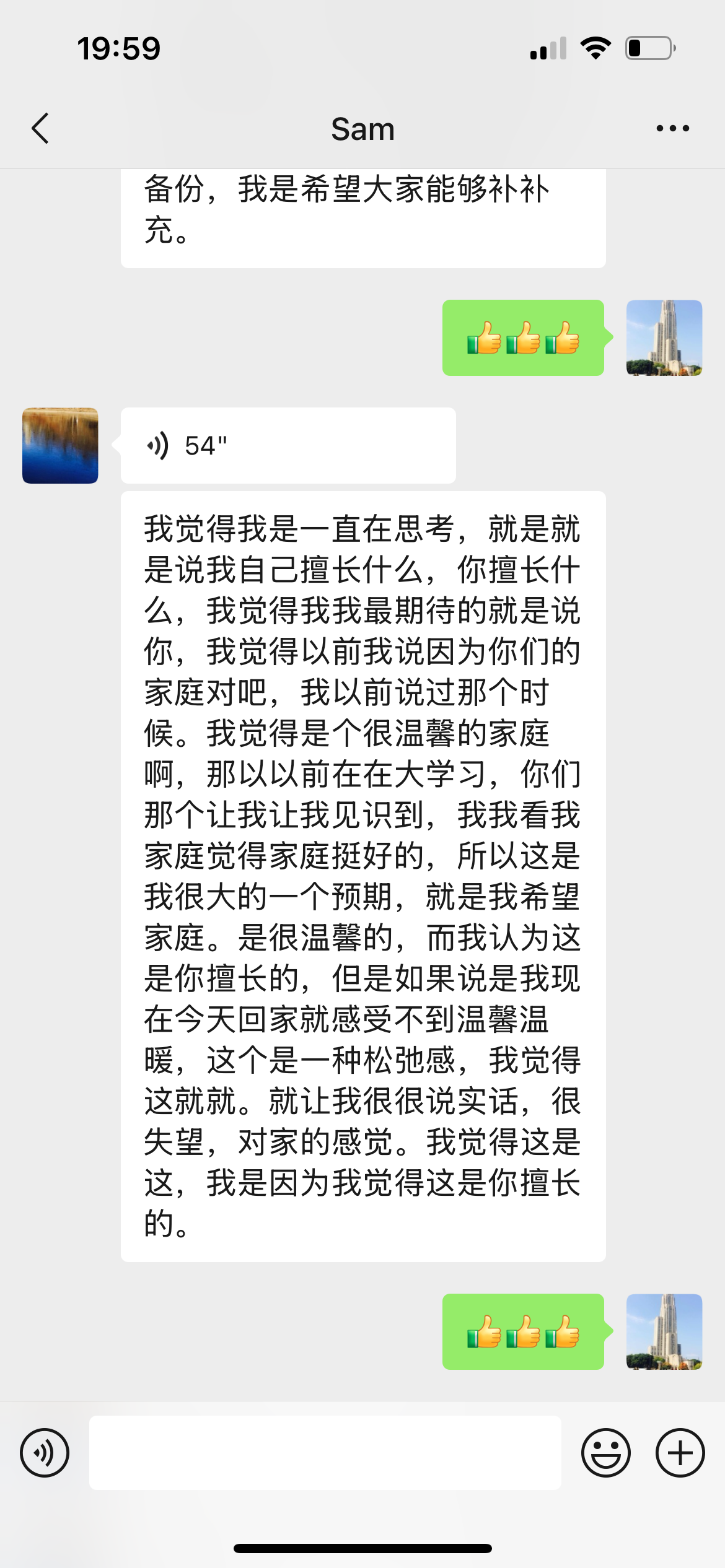Open the chat info three-dot menu

coord(672,129)
